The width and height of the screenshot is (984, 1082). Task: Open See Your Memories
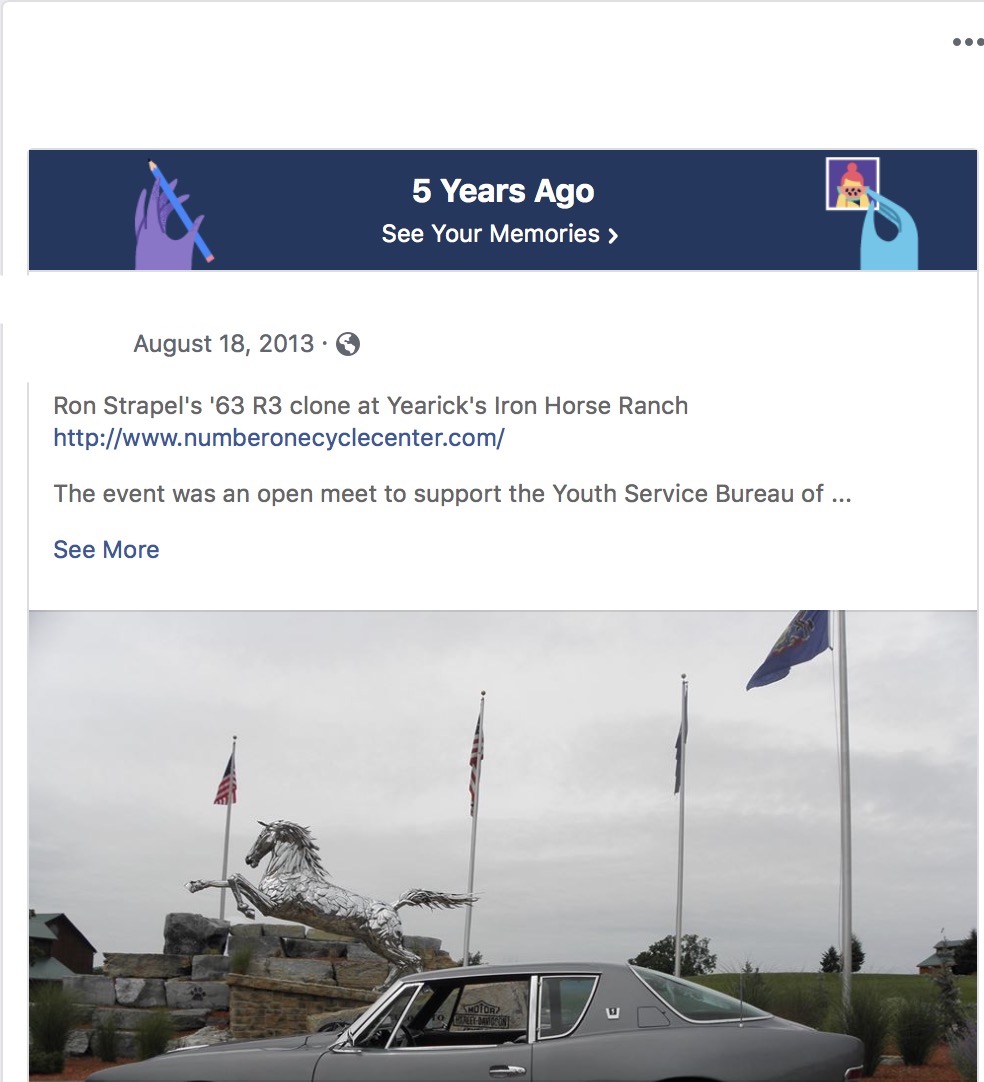[500, 234]
